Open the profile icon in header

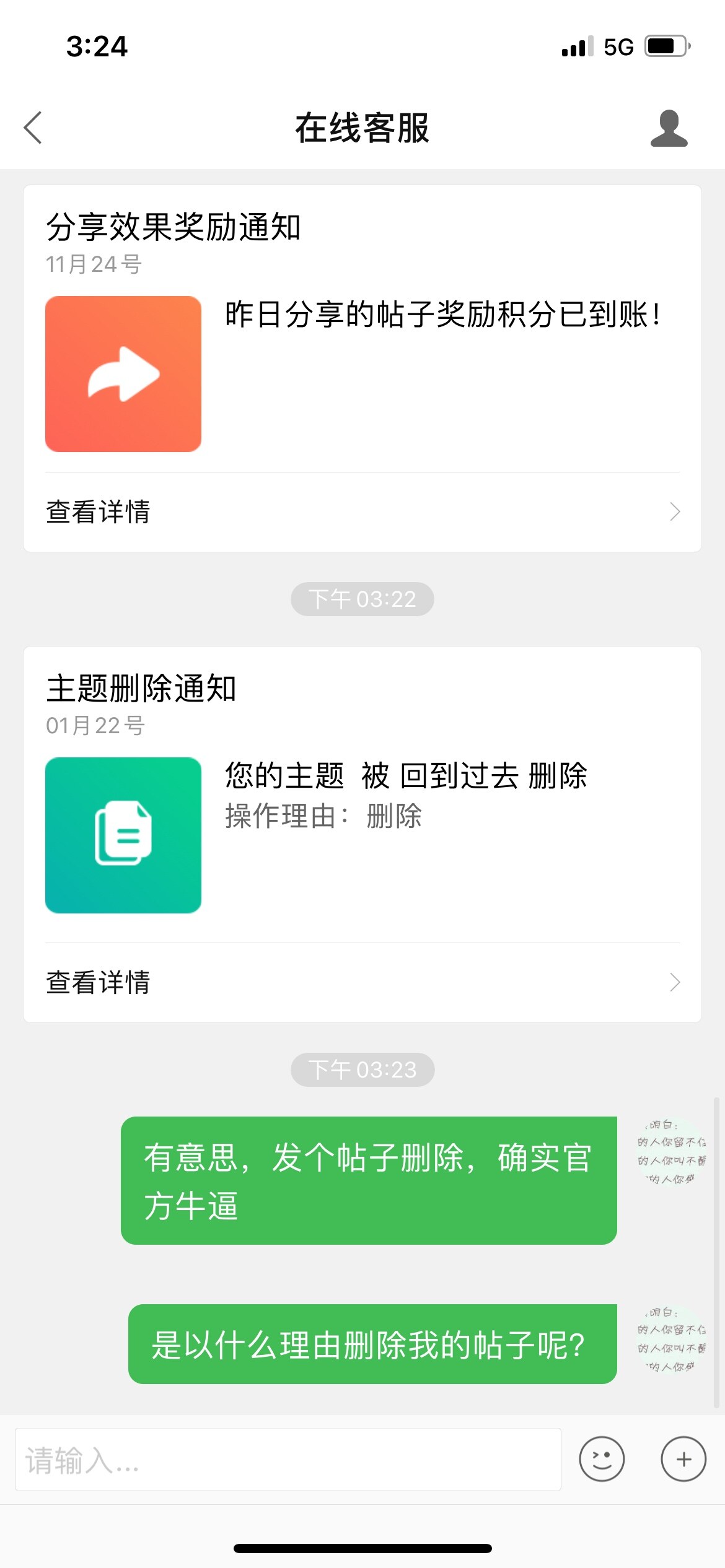669,128
